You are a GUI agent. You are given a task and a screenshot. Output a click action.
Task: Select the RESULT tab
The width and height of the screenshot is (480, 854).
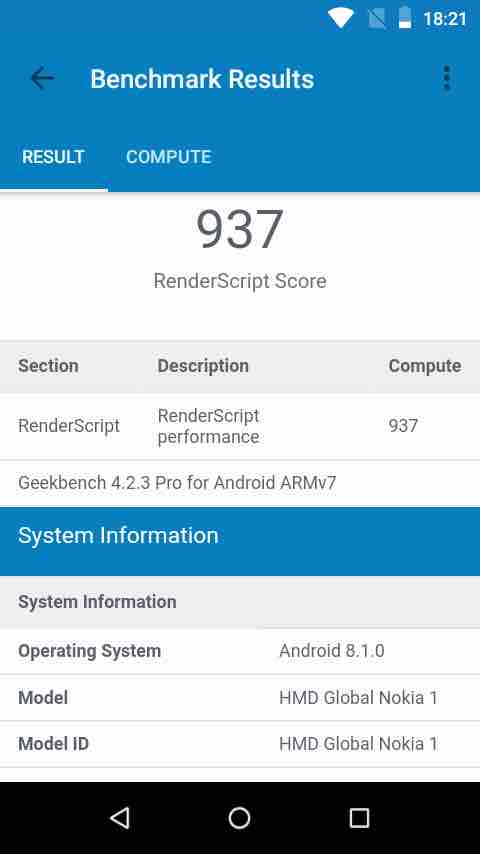tap(53, 157)
